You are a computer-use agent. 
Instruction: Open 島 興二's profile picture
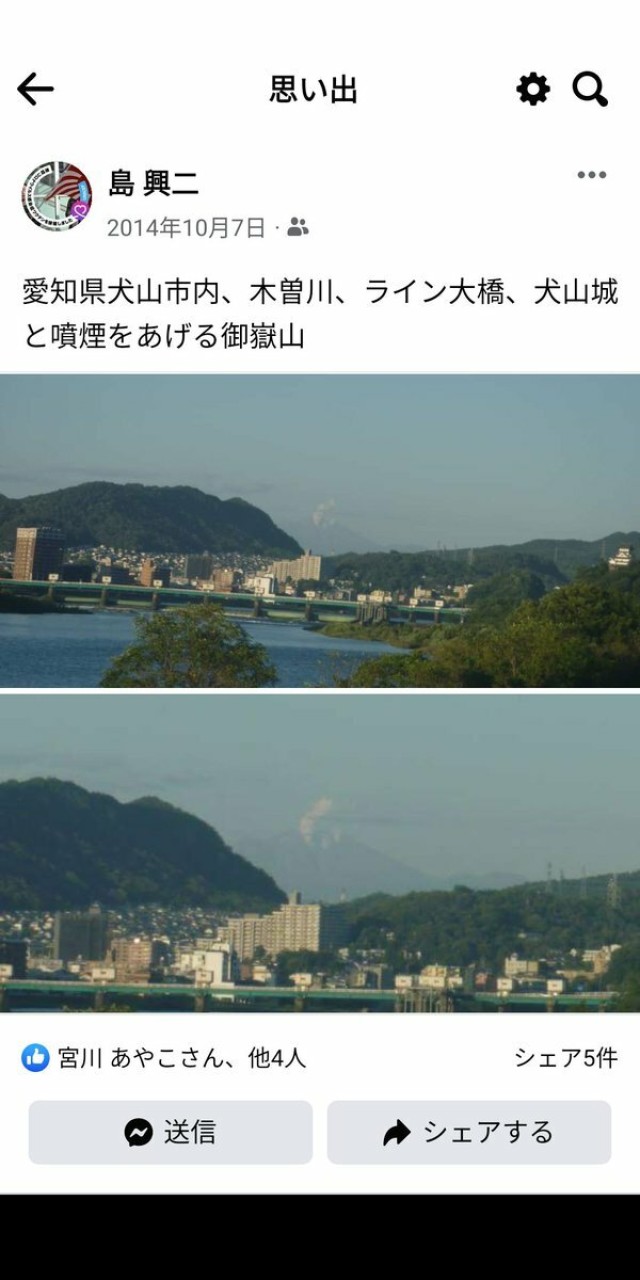click(x=57, y=196)
